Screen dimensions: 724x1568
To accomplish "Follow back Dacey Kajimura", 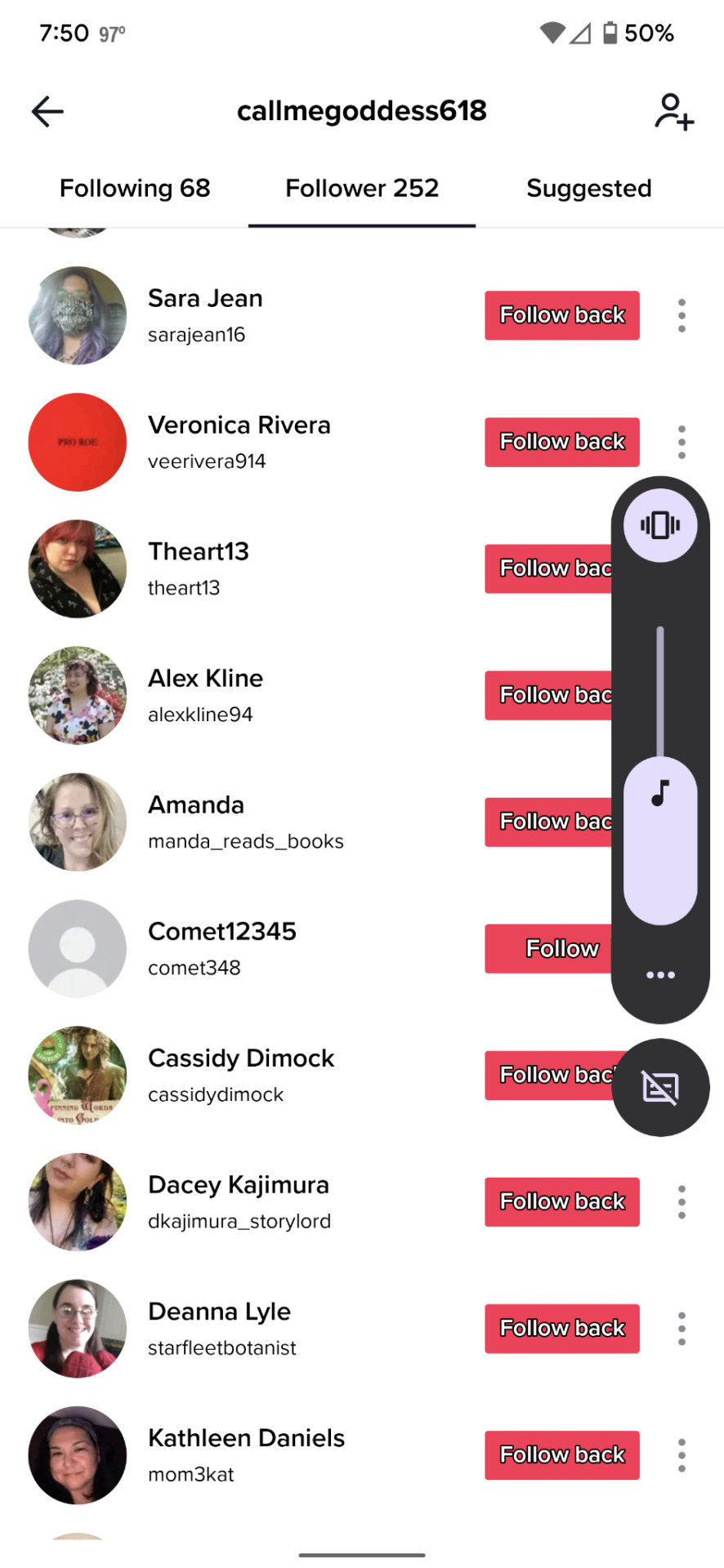I will coord(561,1201).
